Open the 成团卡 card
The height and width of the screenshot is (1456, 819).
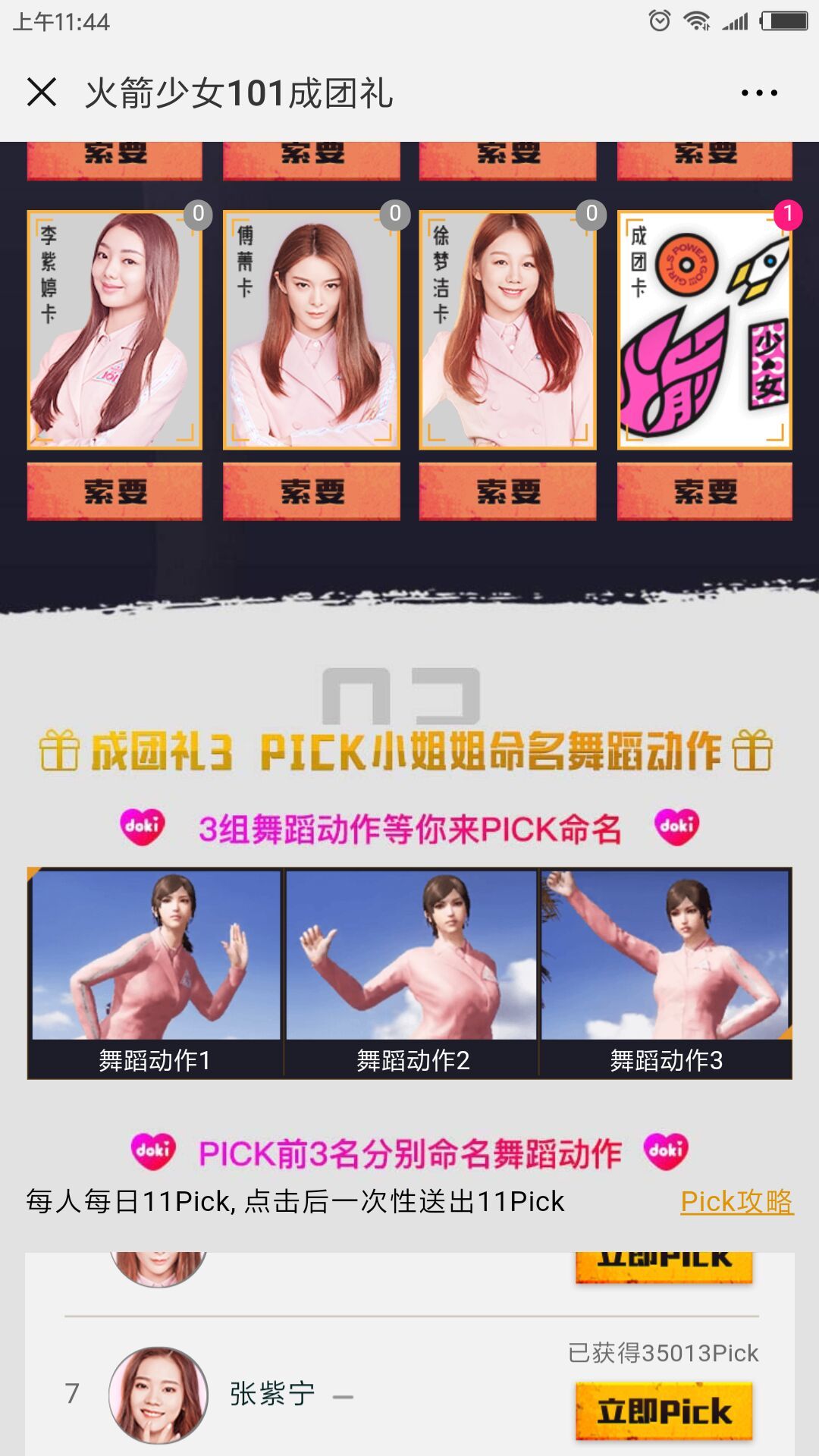(x=704, y=330)
